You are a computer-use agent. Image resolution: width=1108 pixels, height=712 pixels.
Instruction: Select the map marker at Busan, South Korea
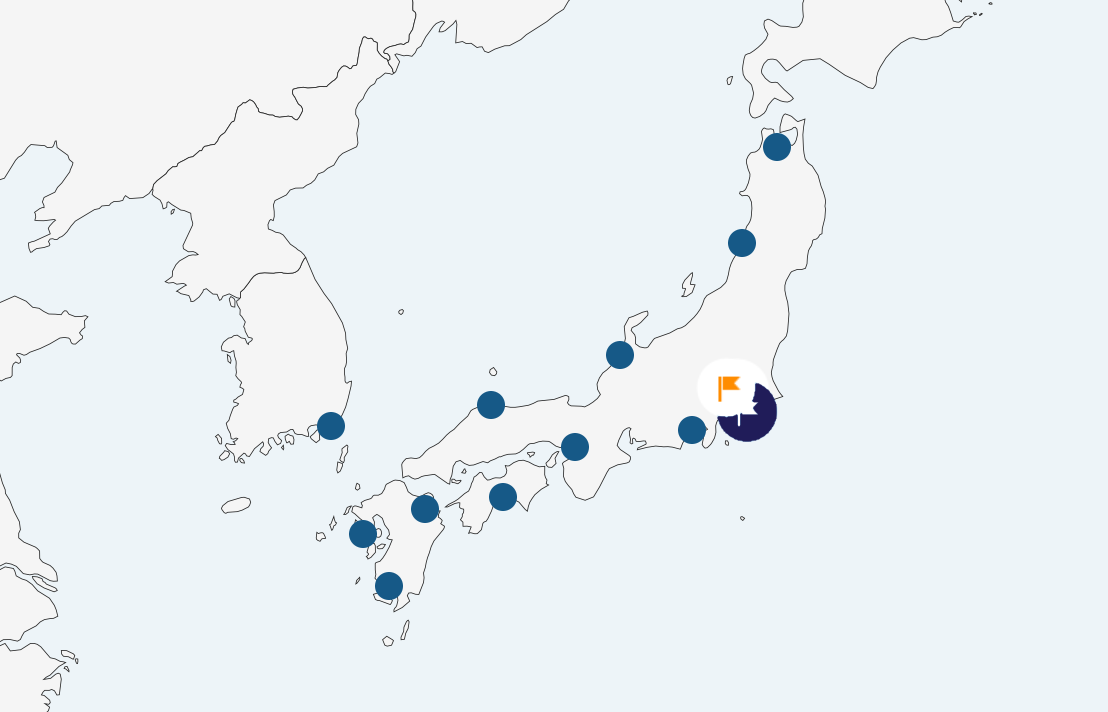click(331, 426)
